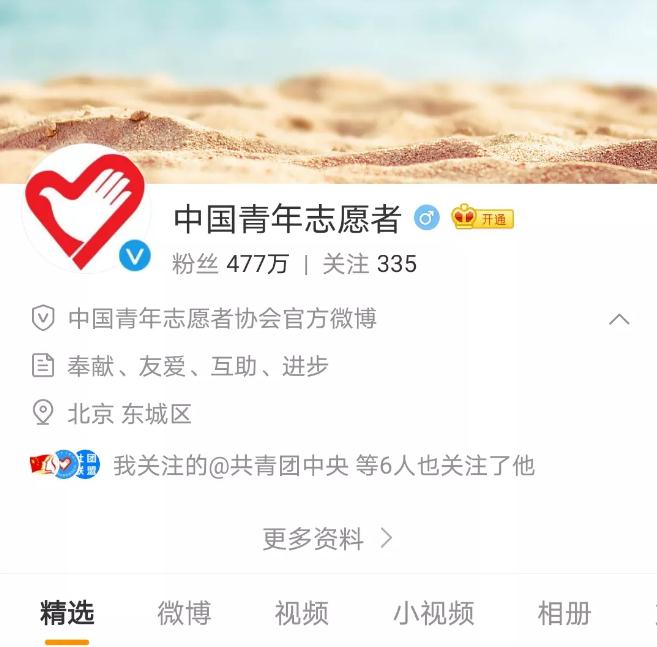Switch to the 微博 tab
657x647 pixels.
coord(184,613)
